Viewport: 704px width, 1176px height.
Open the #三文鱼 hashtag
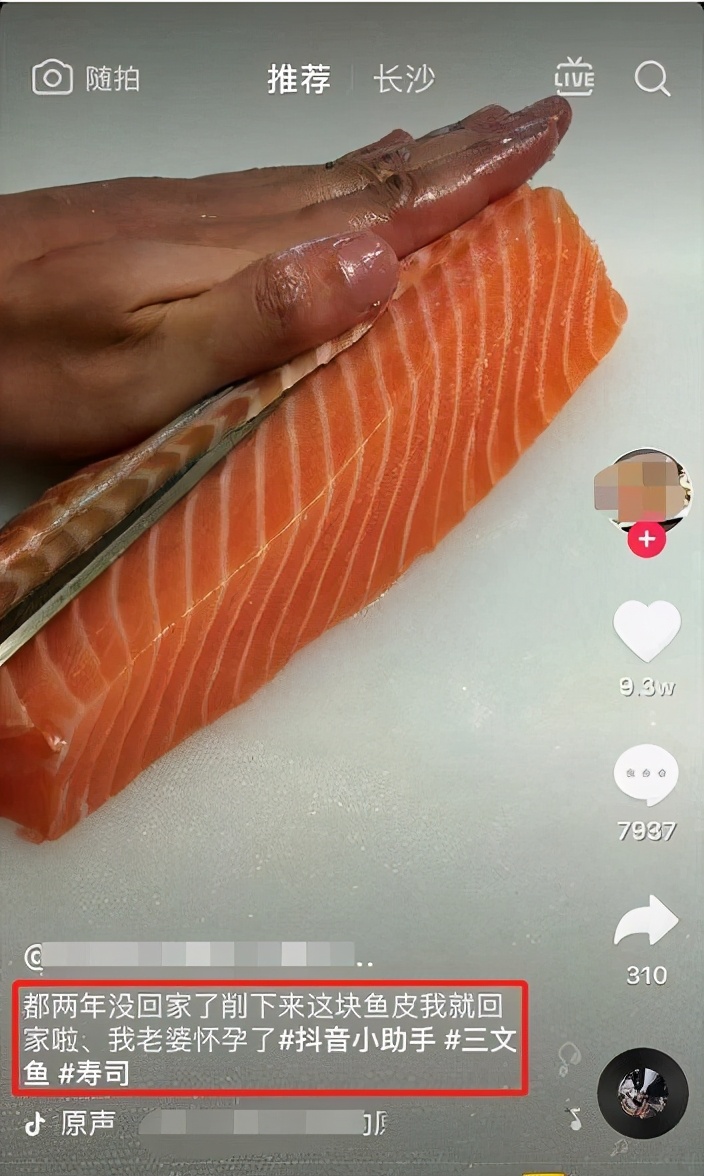480,1040
